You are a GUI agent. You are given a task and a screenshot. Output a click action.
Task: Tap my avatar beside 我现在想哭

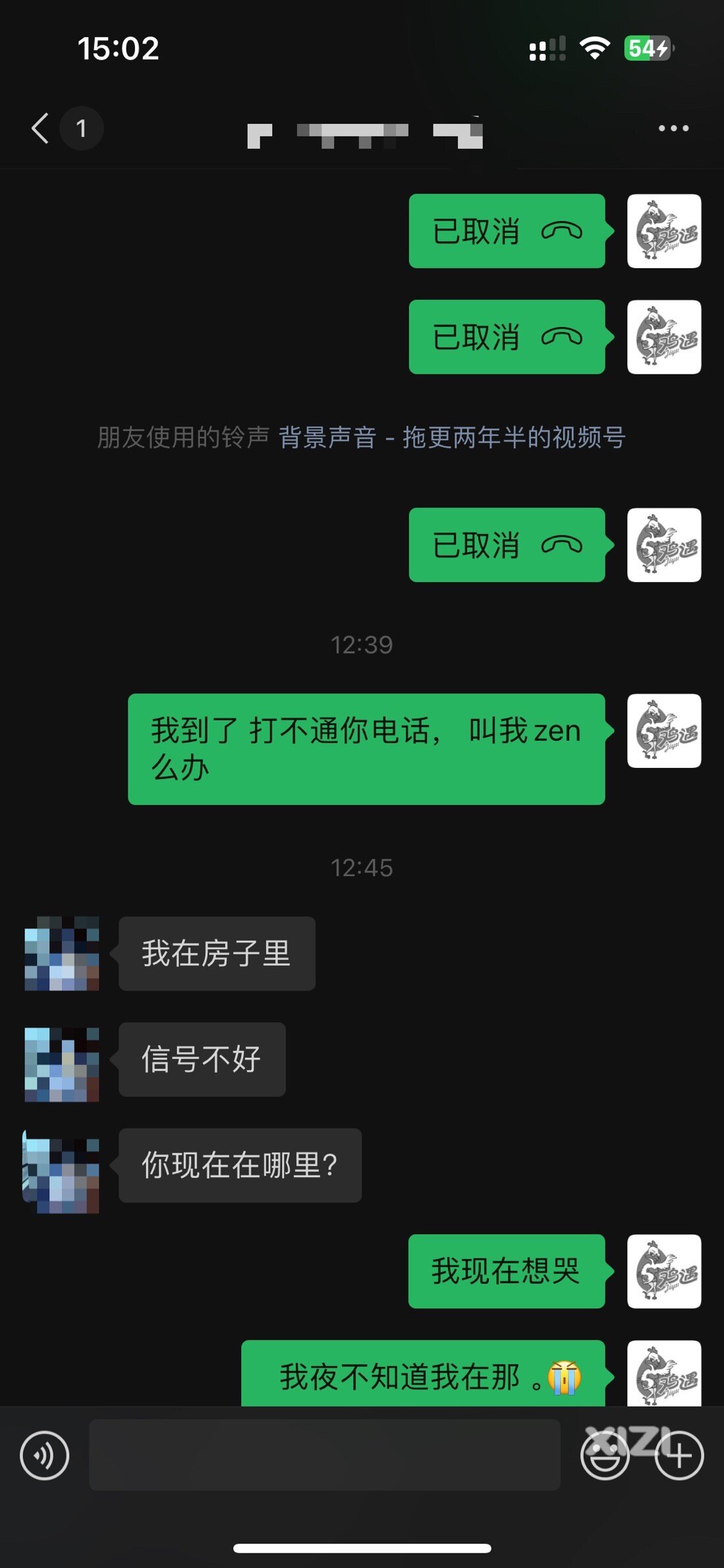[x=663, y=1271]
